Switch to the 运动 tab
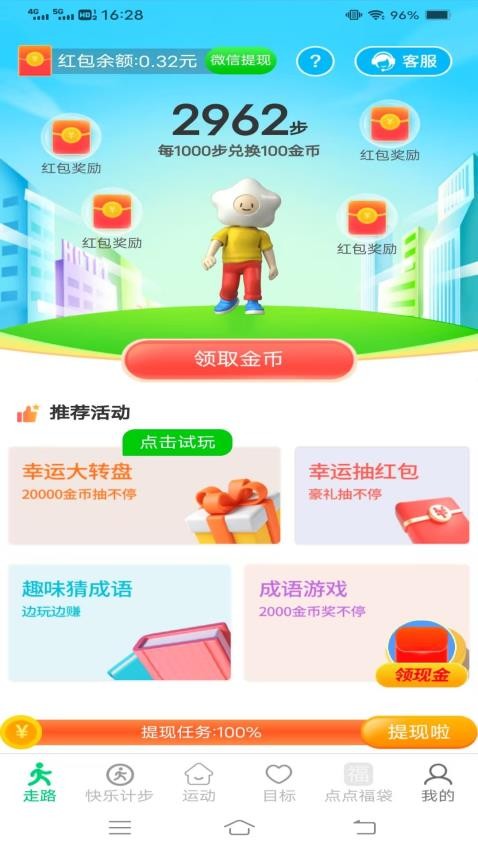 pyautogui.click(x=199, y=783)
